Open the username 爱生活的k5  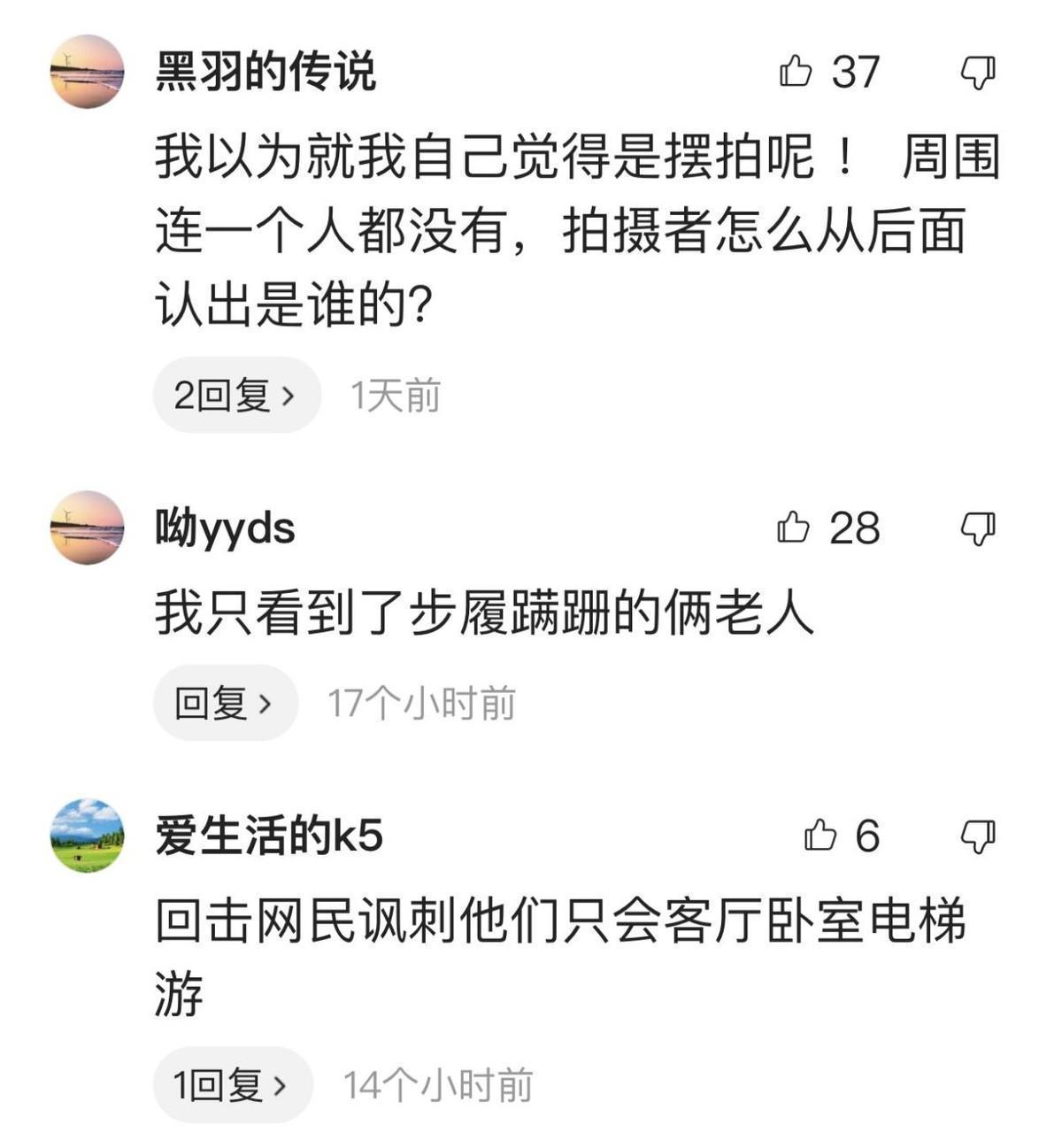269,836
